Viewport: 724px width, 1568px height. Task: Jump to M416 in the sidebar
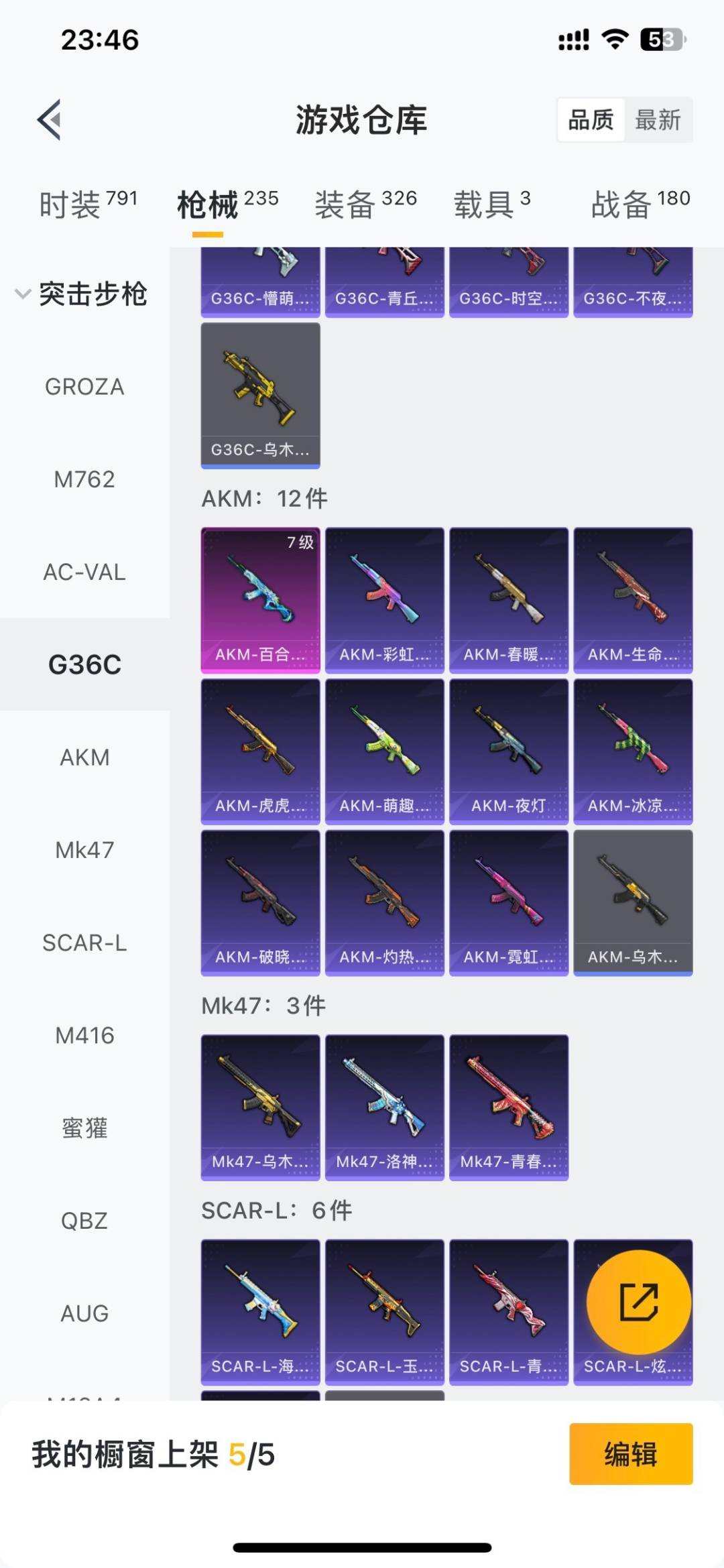(x=84, y=1036)
